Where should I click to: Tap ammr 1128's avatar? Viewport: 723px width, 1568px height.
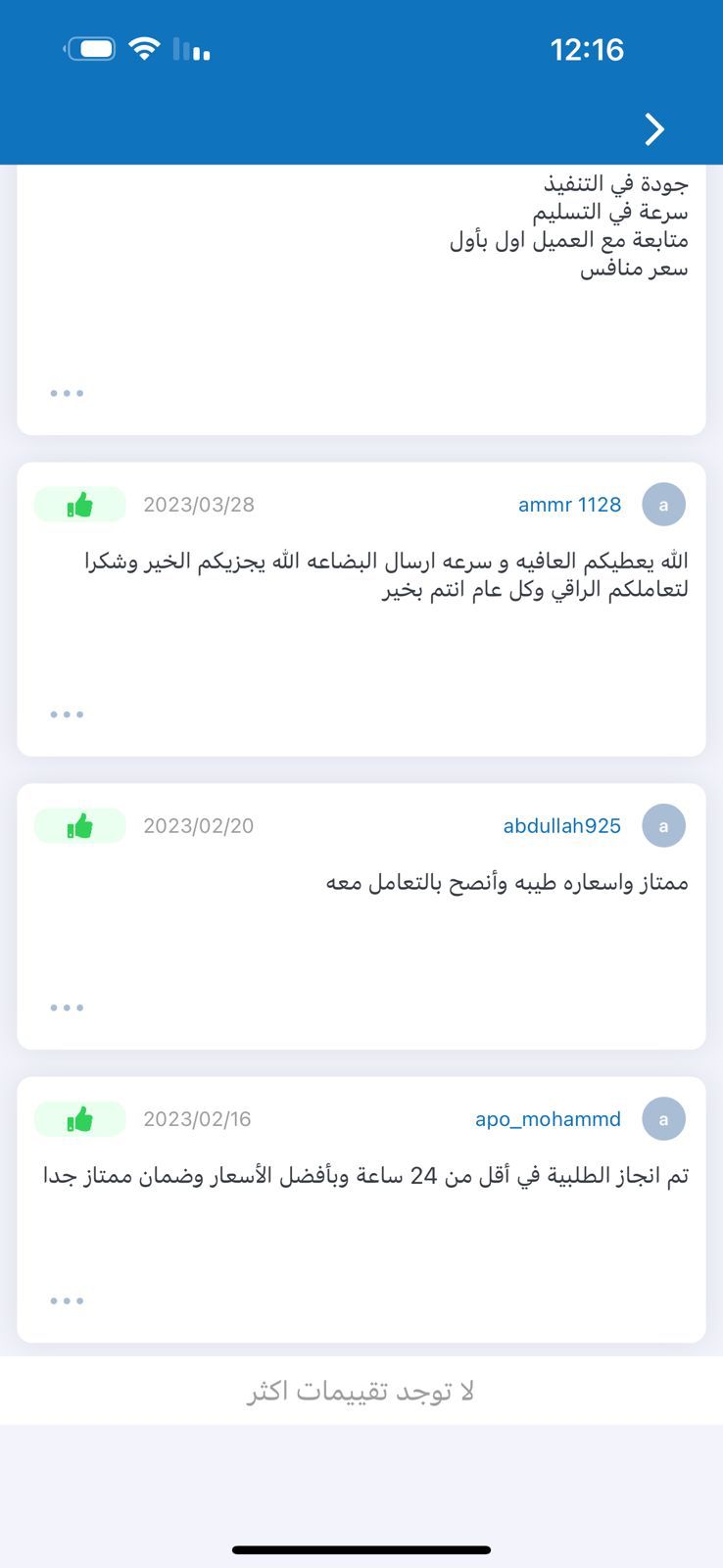(663, 505)
